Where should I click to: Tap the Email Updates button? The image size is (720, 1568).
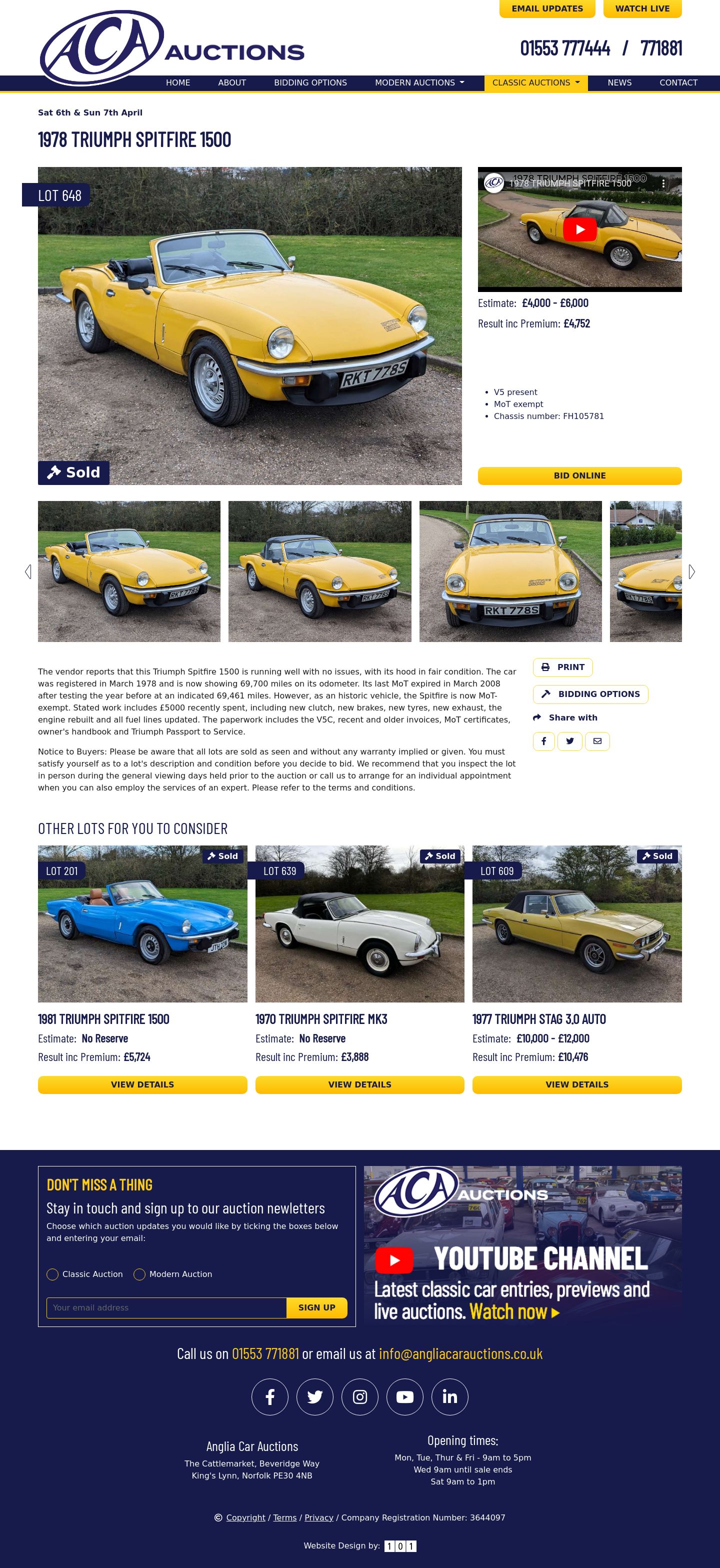[x=546, y=8]
